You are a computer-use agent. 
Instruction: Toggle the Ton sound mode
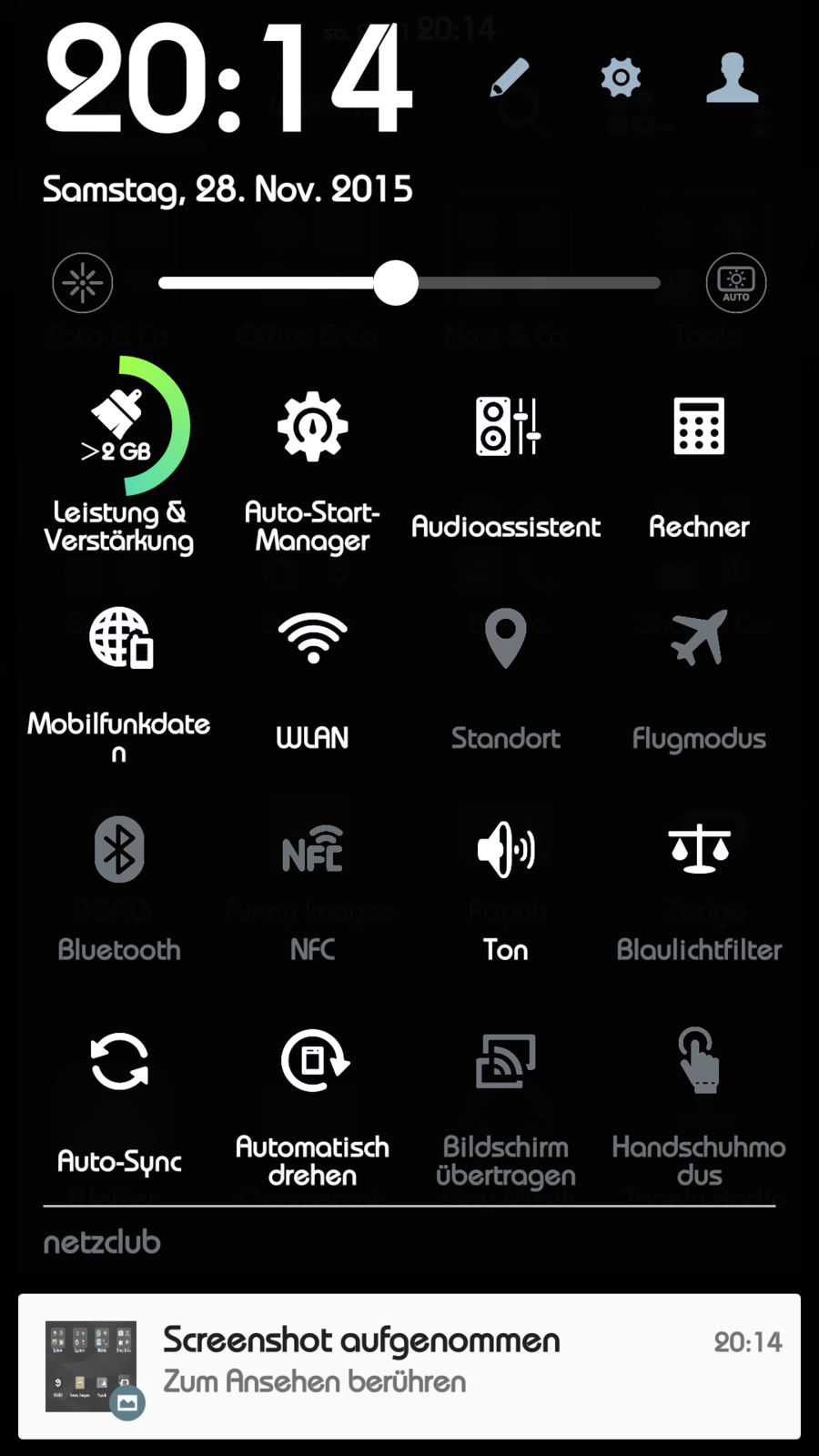click(x=506, y=883)
